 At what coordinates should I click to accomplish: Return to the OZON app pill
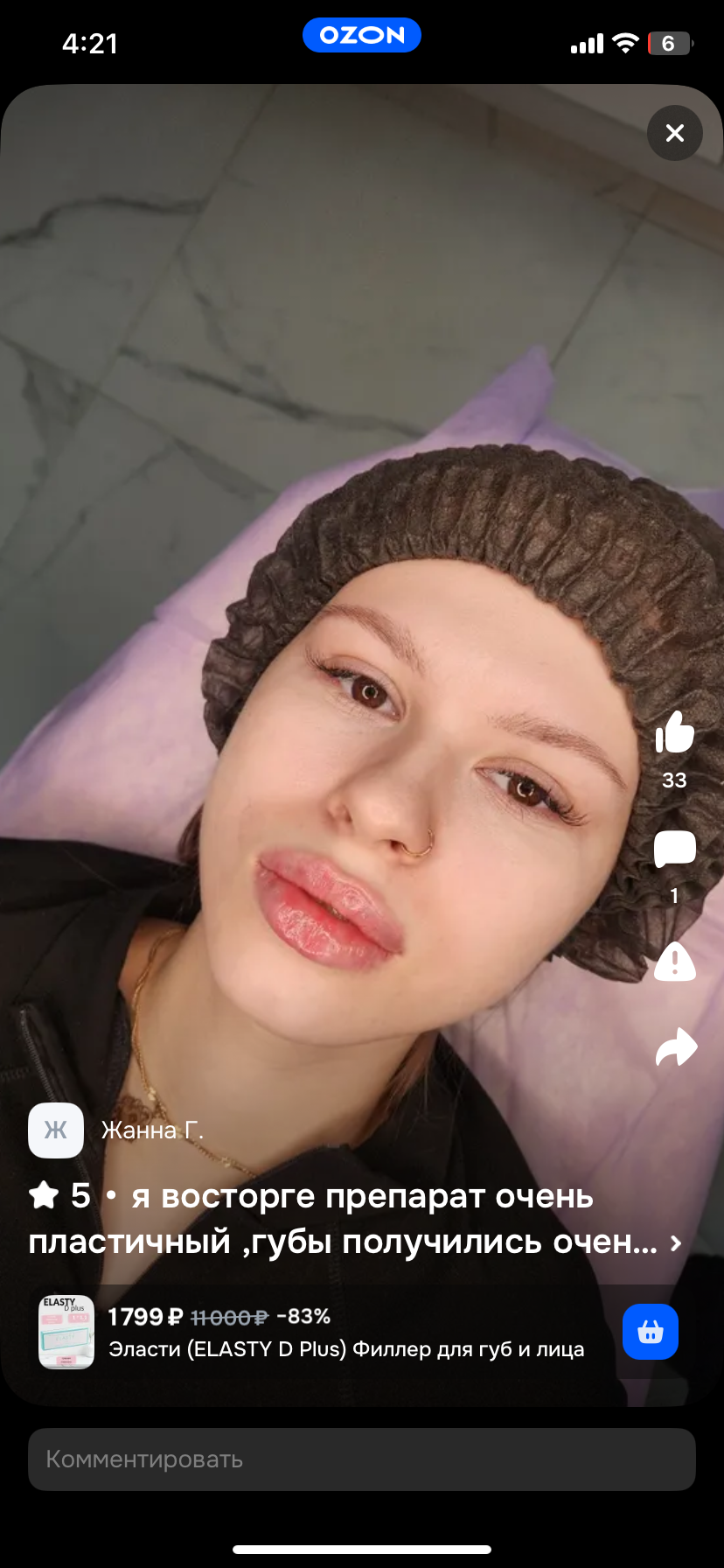pyautogui.click(x=362, y=36)
